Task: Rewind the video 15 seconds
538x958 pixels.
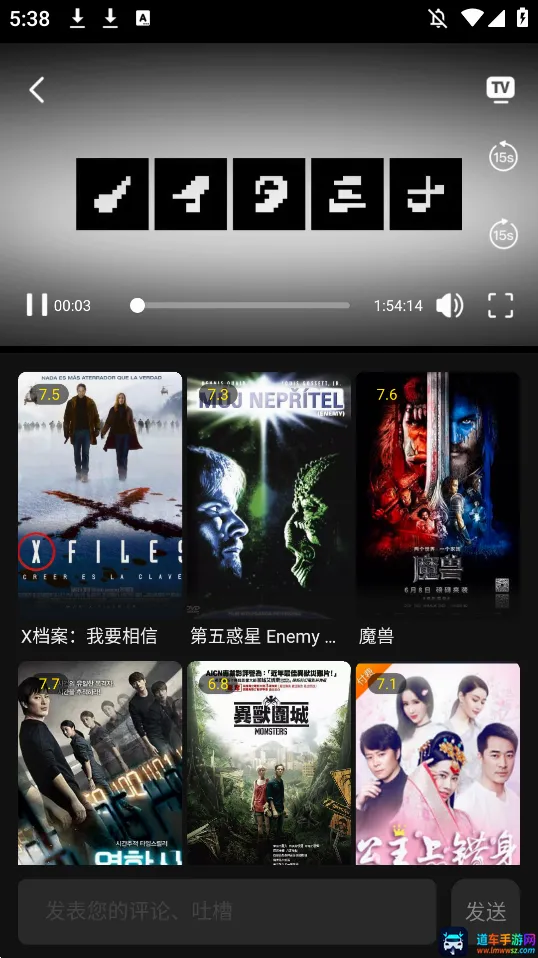Action: pyautogui.click(x=503, y=157)
